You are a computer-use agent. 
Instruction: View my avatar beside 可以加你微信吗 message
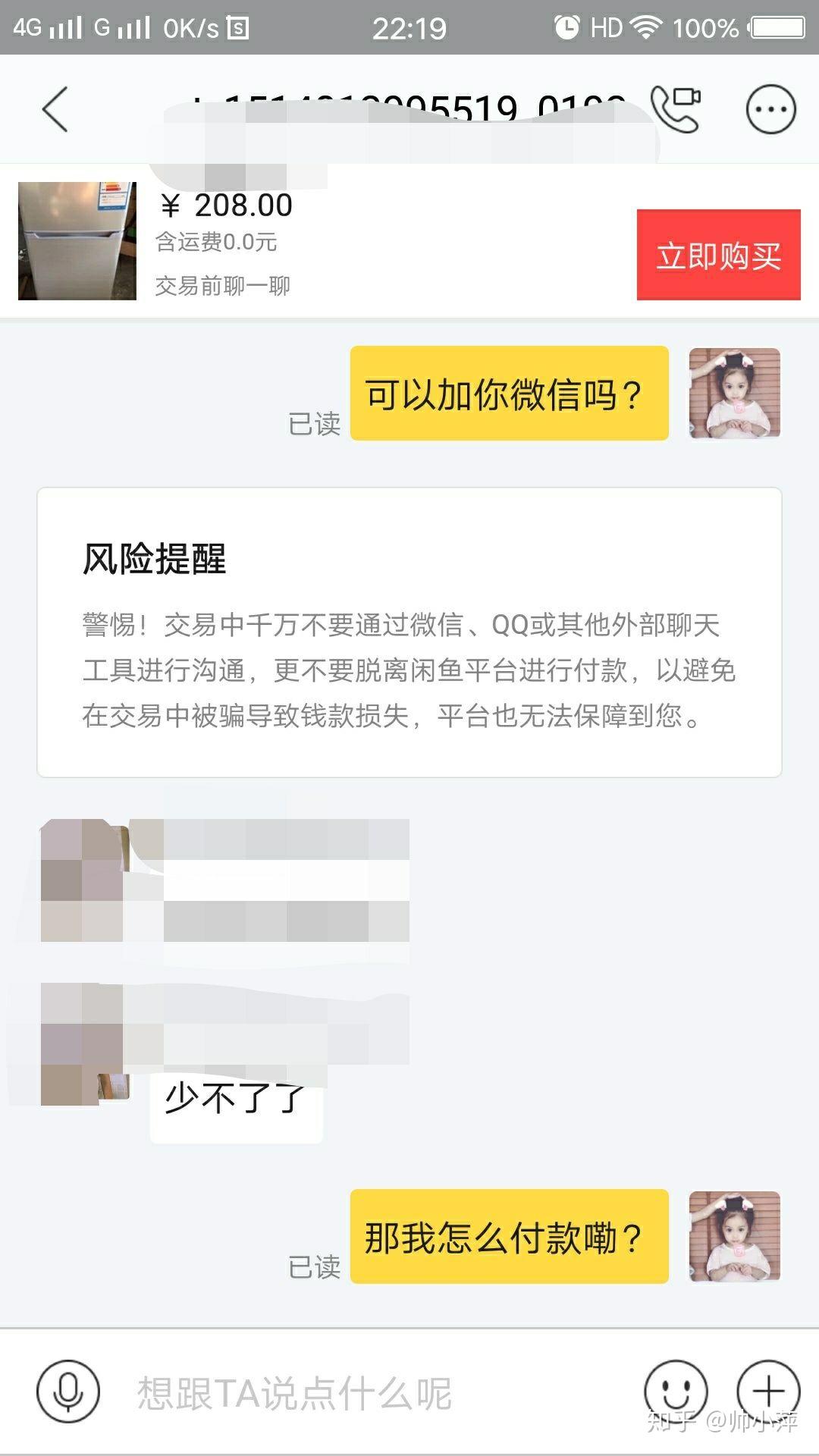[734, 393]
